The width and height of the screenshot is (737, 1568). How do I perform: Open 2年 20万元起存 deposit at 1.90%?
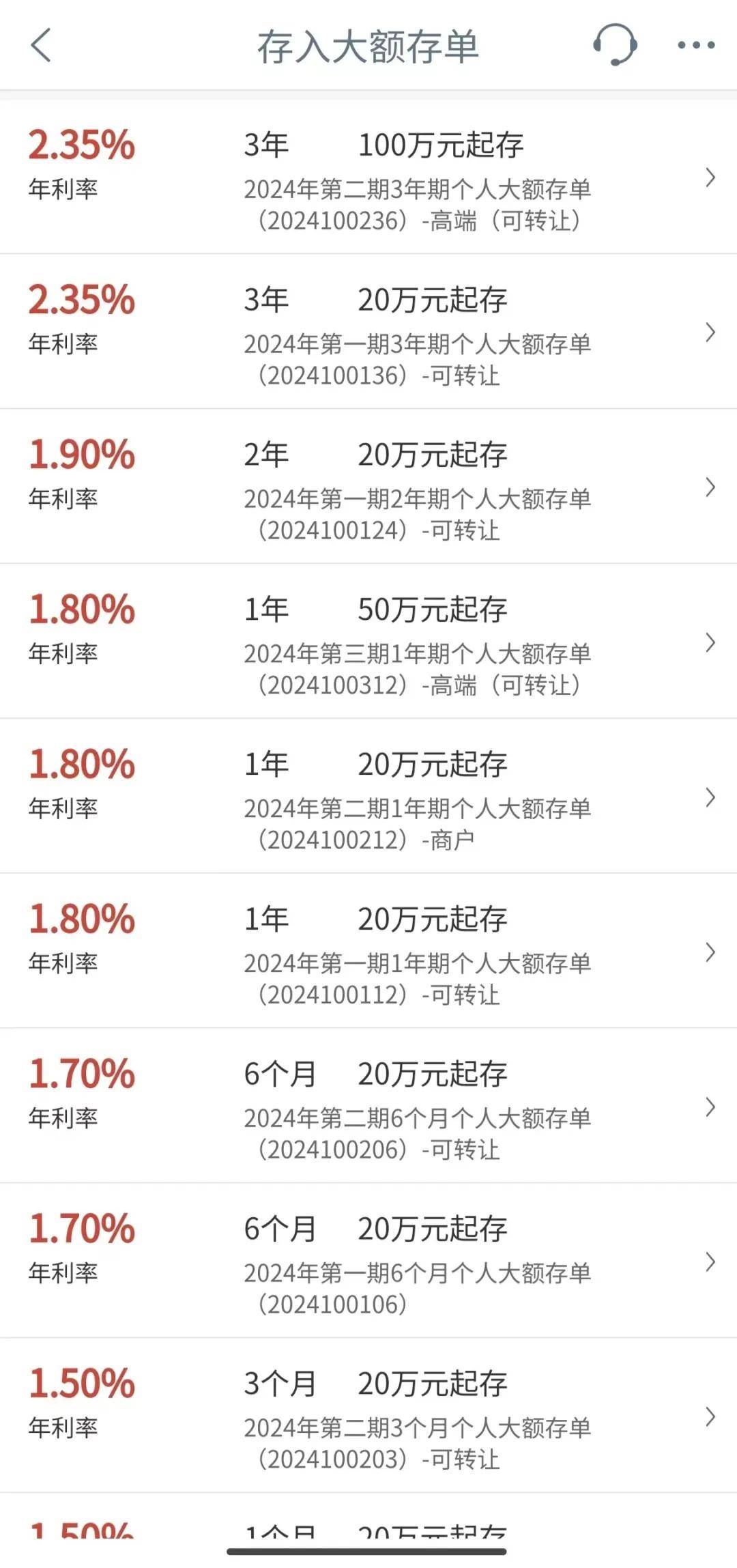(x=369, y=487)
